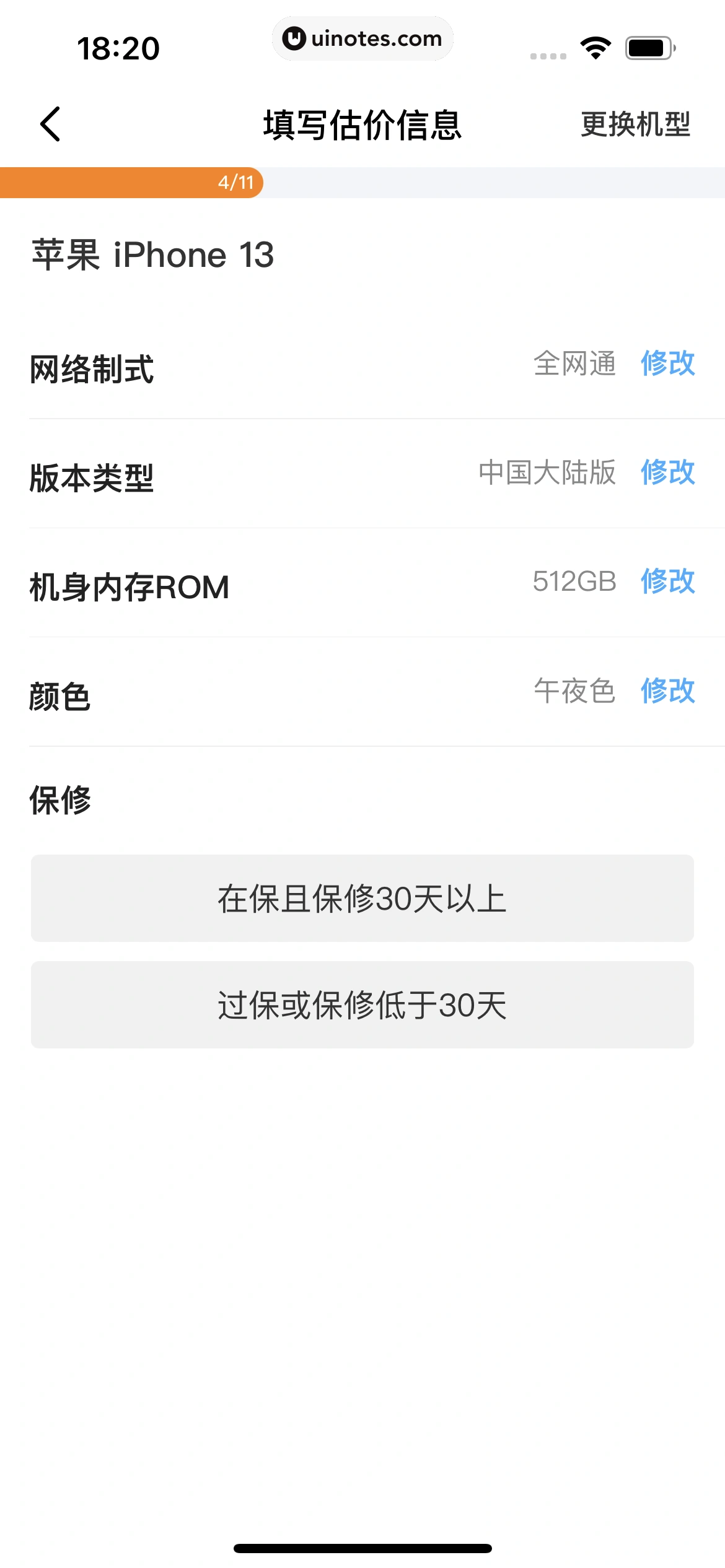Select the 苹果 iPhone 13 model heading

(x=153, y=254)
